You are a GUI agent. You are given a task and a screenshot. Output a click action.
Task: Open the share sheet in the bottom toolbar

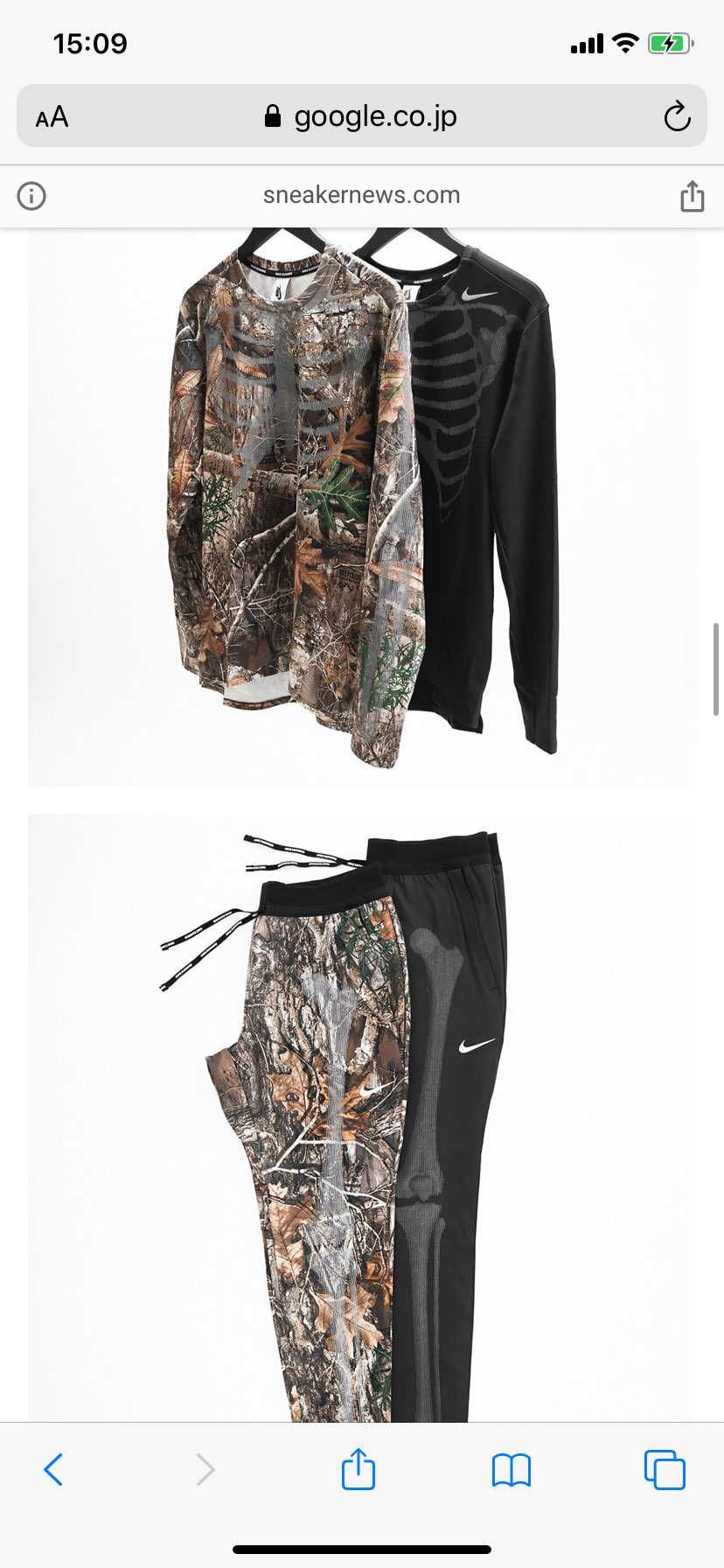click(x=359, y=1468)
